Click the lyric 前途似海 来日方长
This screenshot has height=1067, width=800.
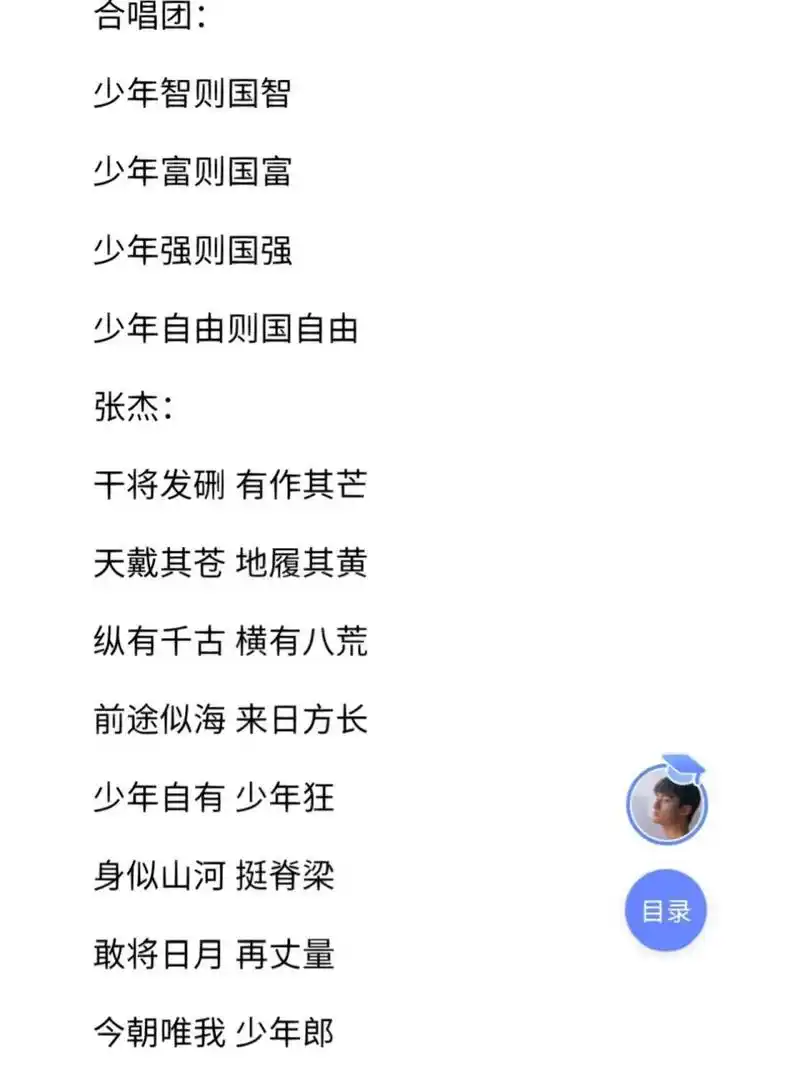pyautogui.click(x=230, y=720)
